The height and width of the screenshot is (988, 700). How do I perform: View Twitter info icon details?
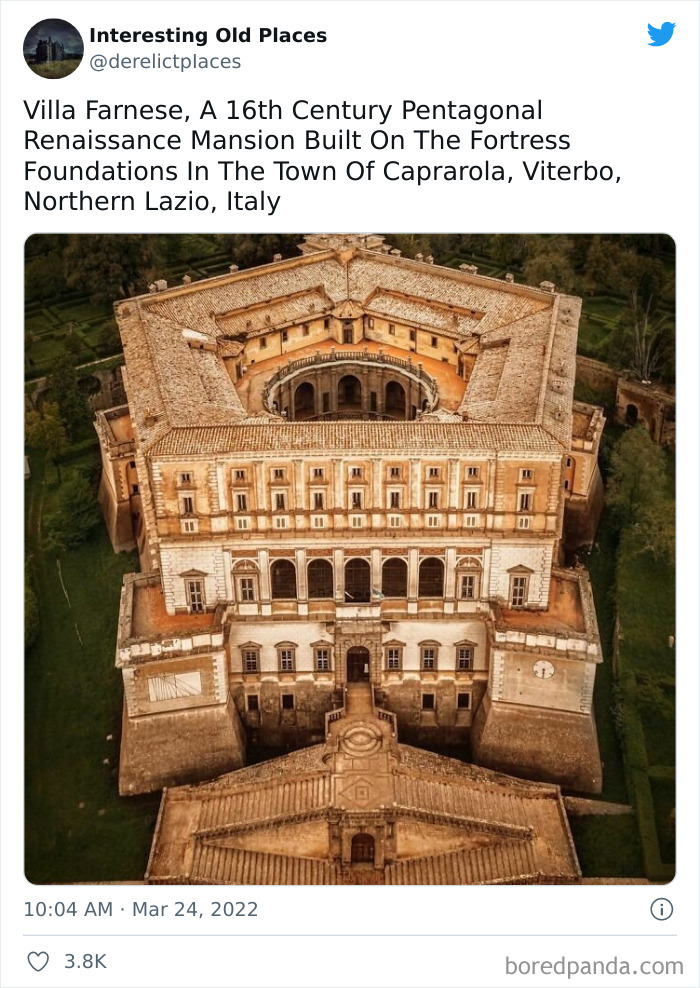[x=661, y=909]
